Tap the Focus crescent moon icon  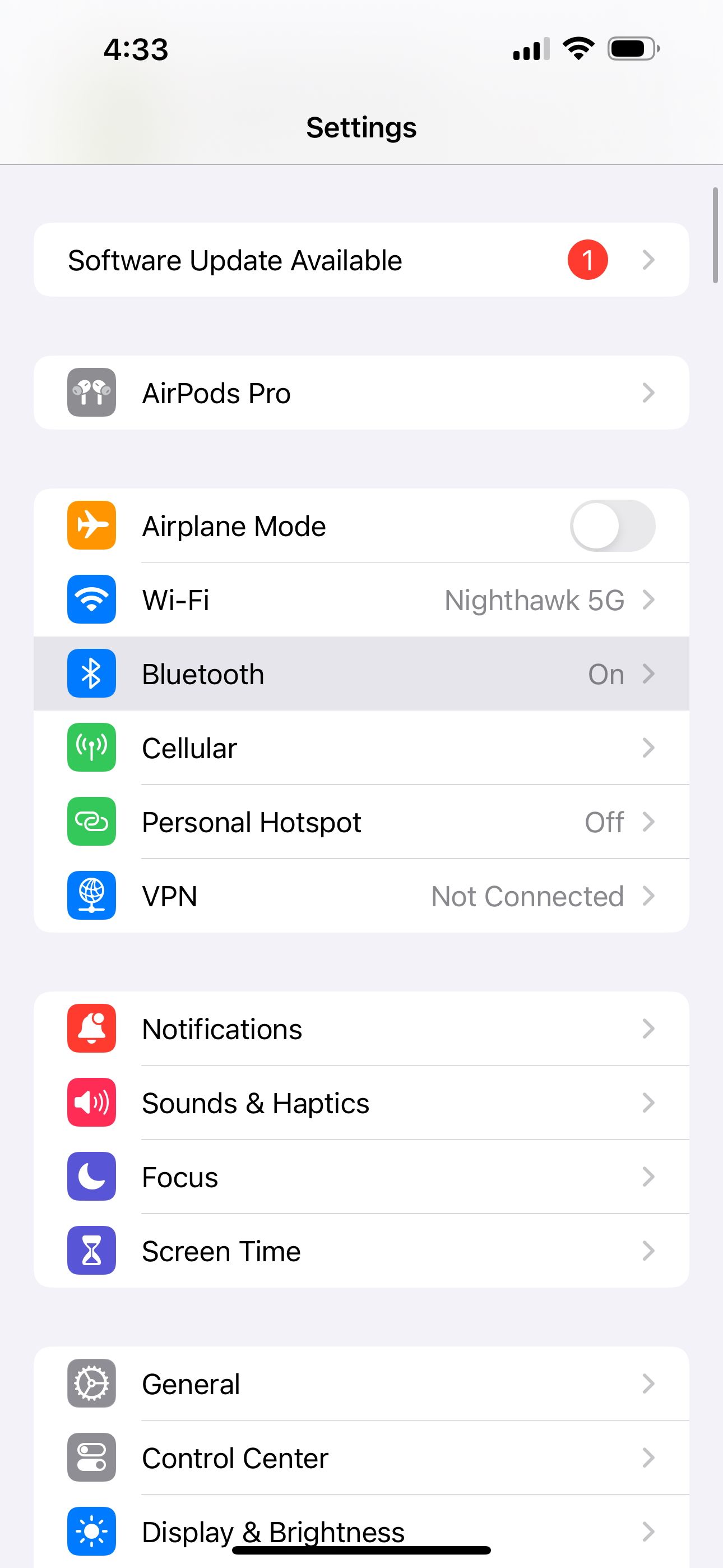click(x=91, y=1176)
